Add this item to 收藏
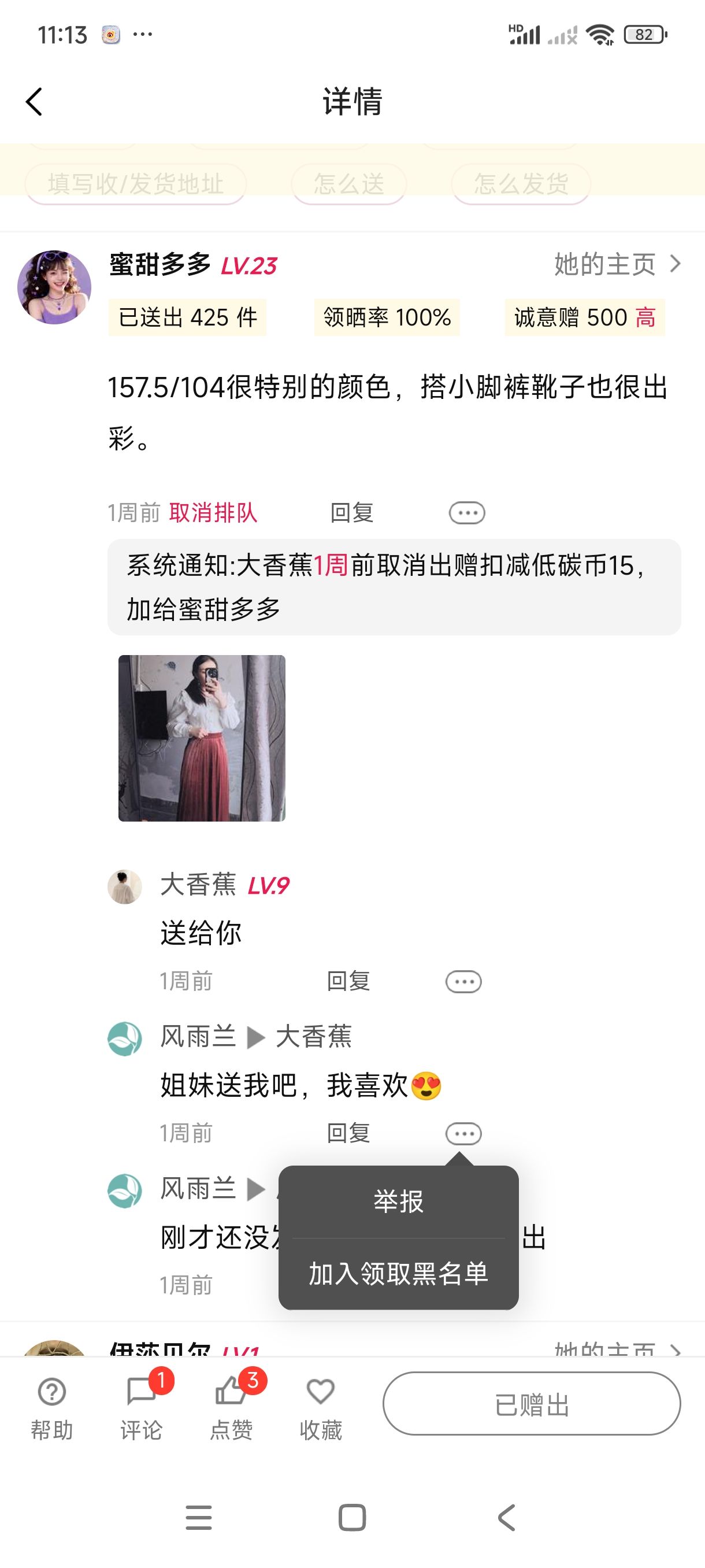This screenshot has height=1568, width=705. coord(321,1406)
